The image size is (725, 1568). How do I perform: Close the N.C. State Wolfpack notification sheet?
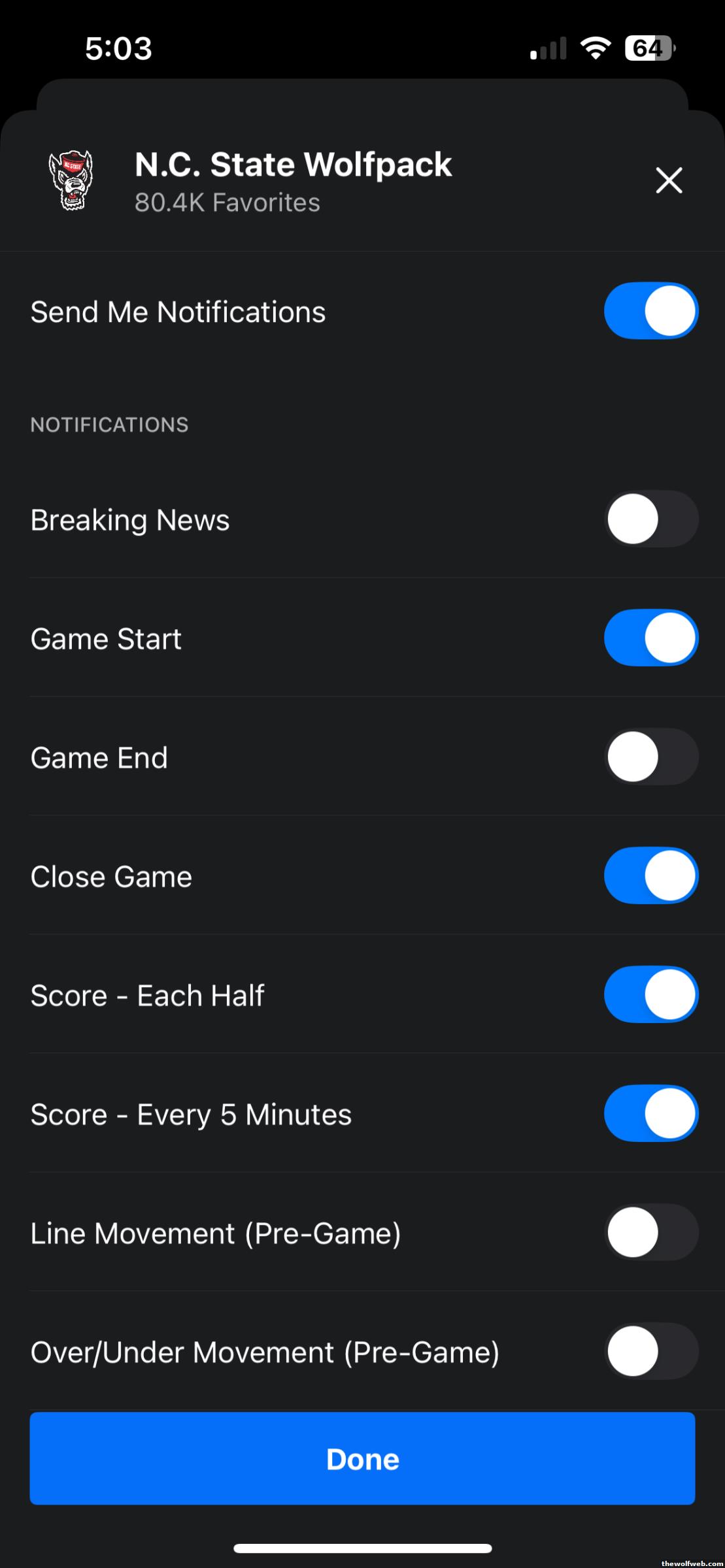669,180
